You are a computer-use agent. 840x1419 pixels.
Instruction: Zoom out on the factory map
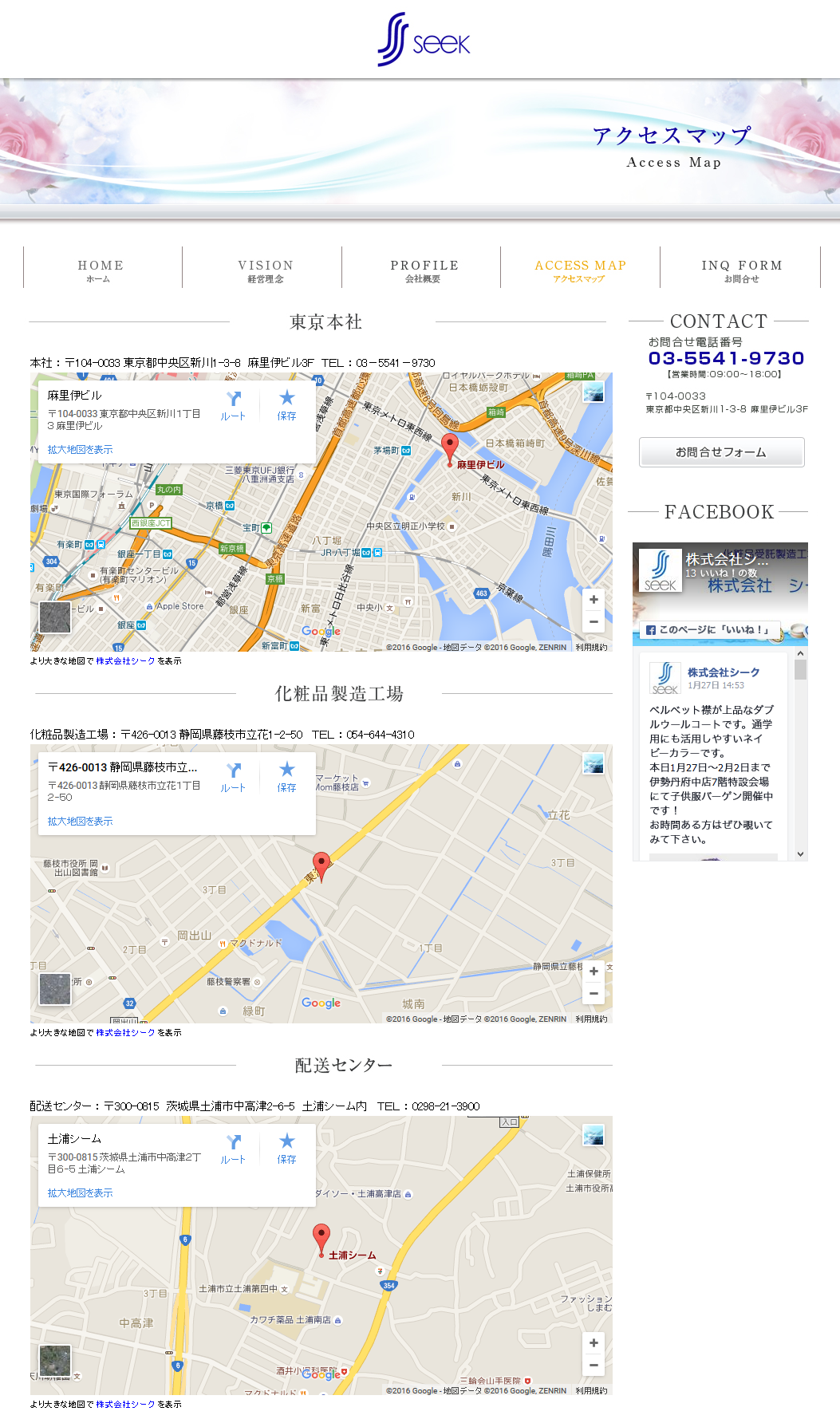(593, 994)
